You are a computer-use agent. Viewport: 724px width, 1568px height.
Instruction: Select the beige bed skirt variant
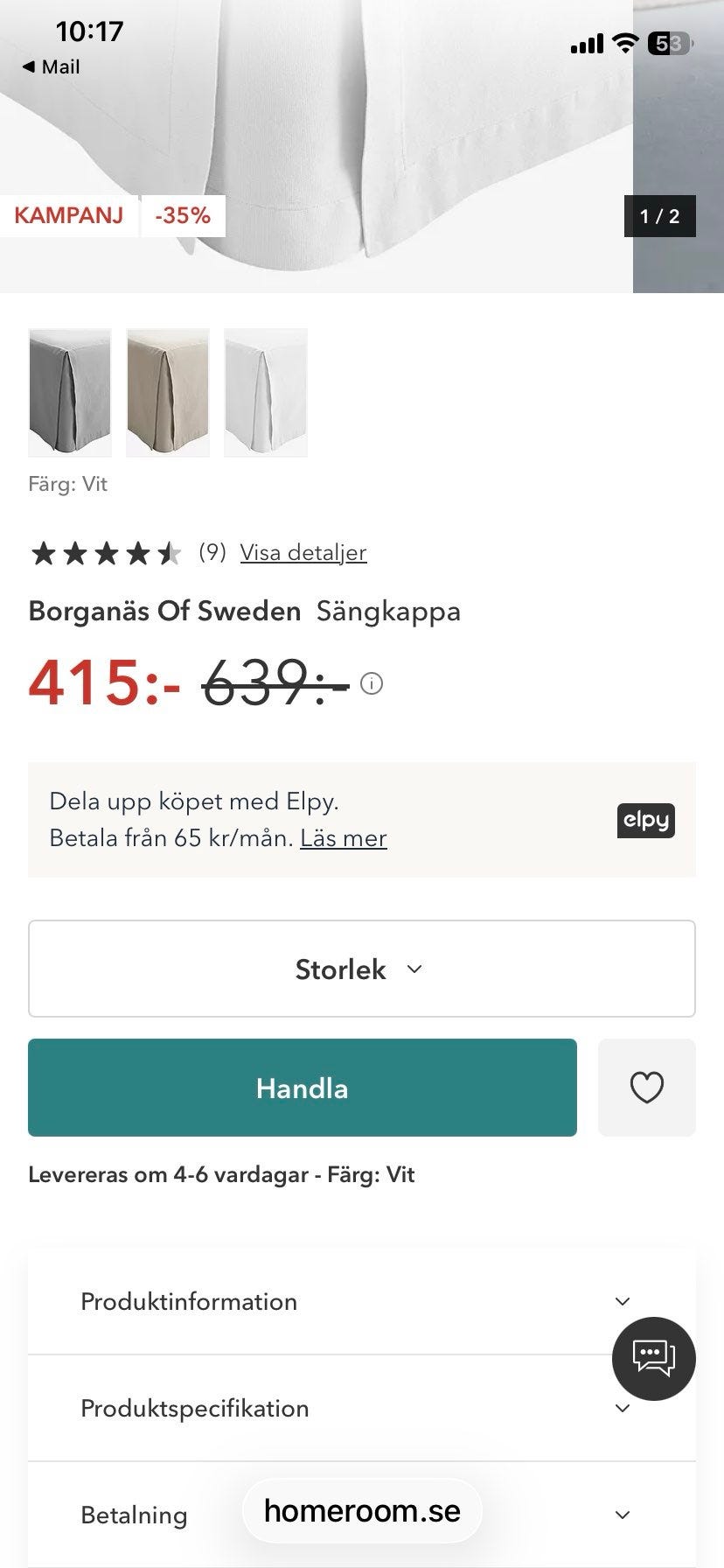click(168, 392)
